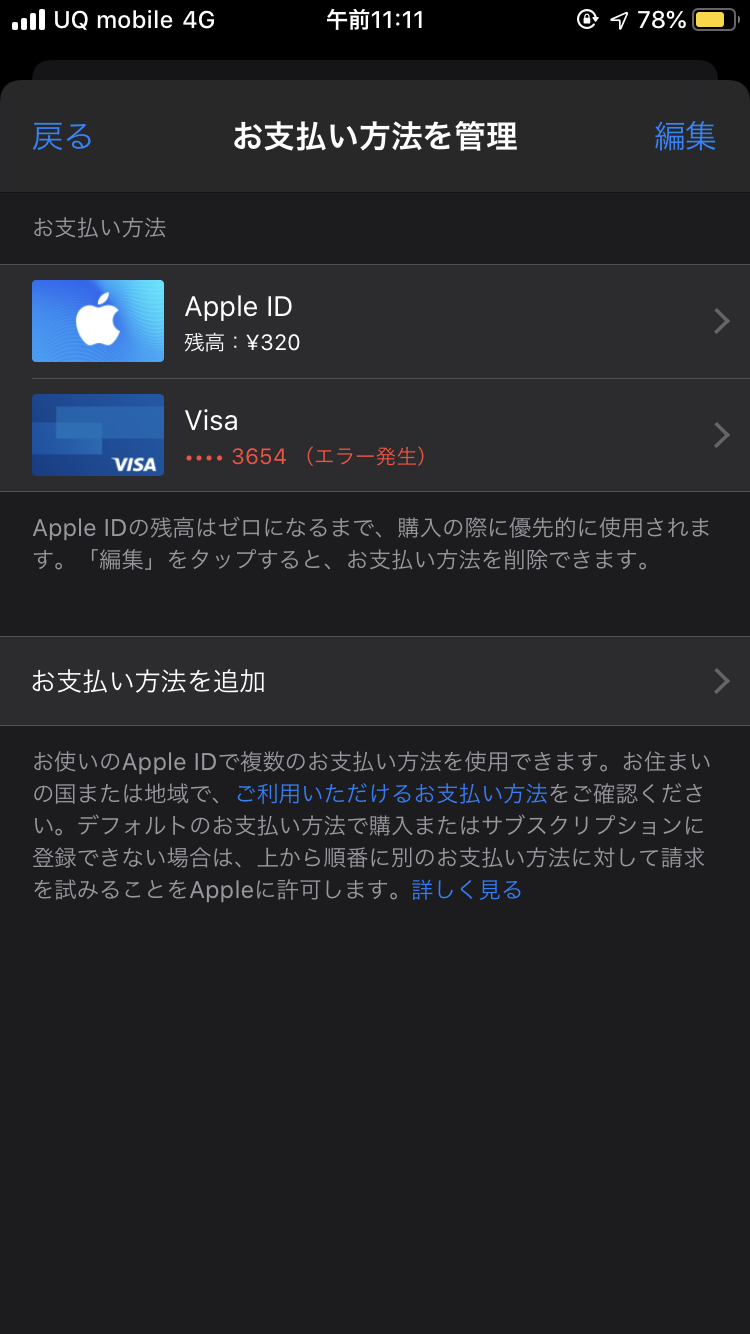This screenshot has height=1334, width=750.
Task: Go back with the 戻る button
Action: [x=62, y=136]
